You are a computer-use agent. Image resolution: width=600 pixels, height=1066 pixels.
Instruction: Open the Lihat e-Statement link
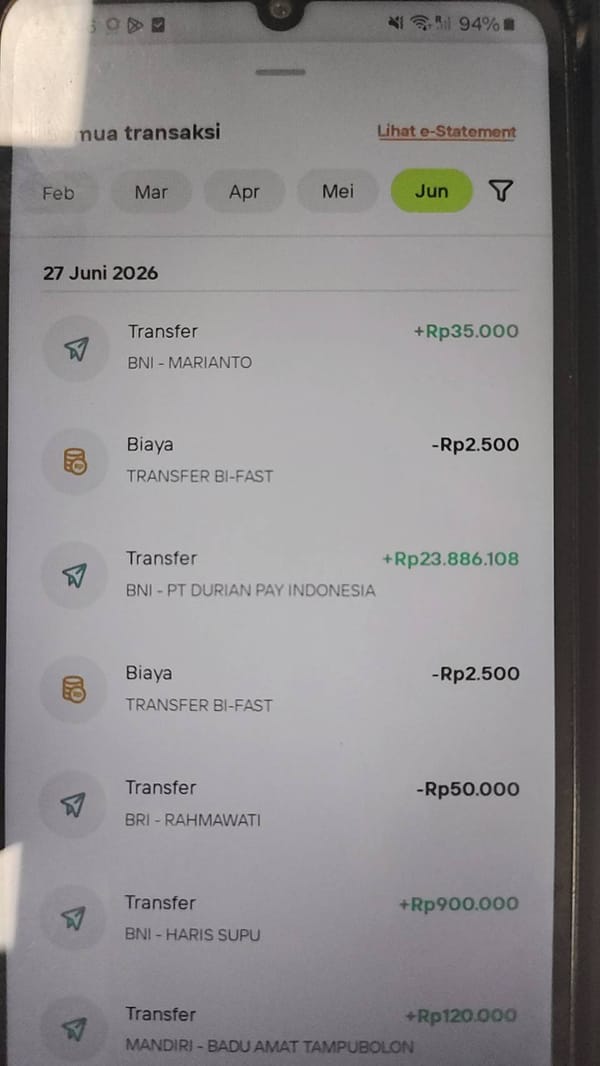(x=446, y=132)
